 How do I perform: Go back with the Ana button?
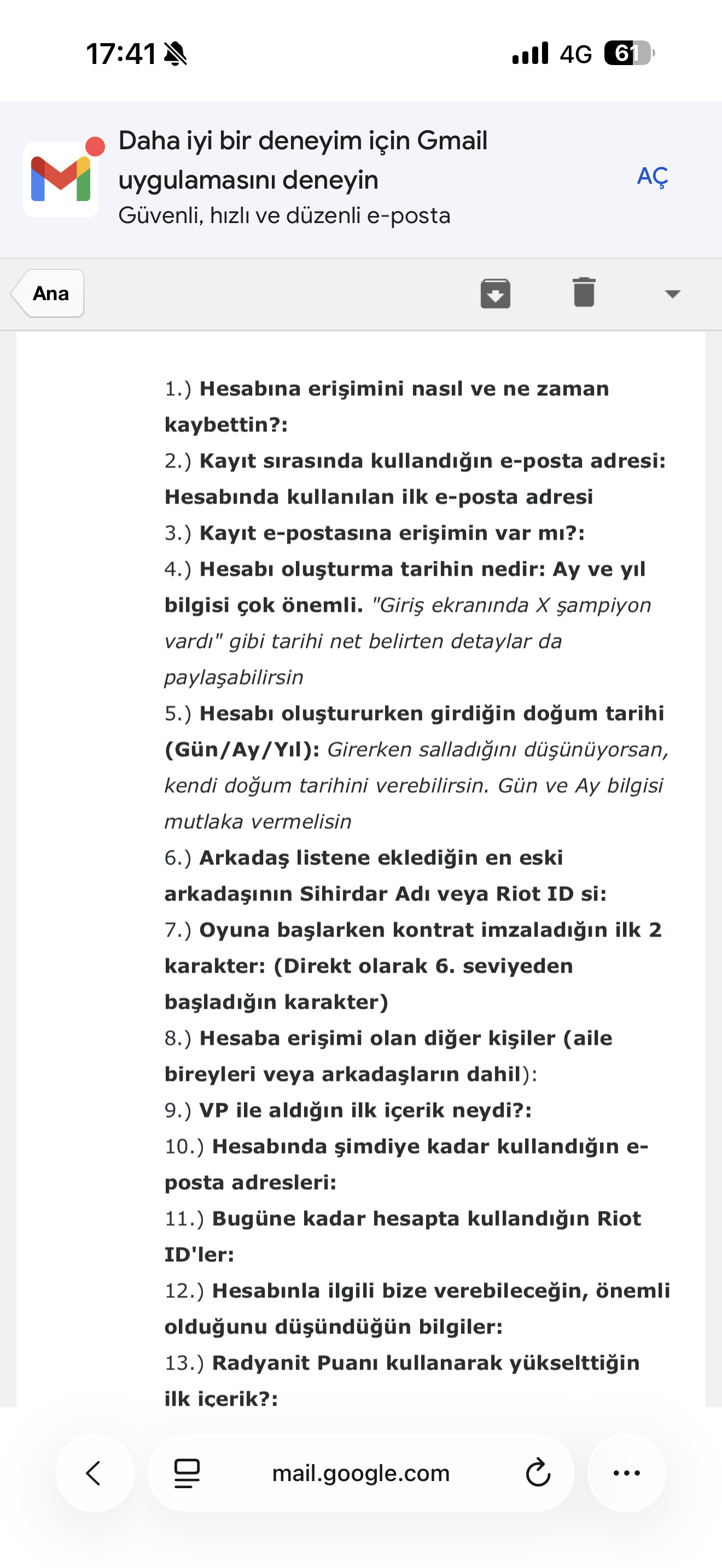48,294
